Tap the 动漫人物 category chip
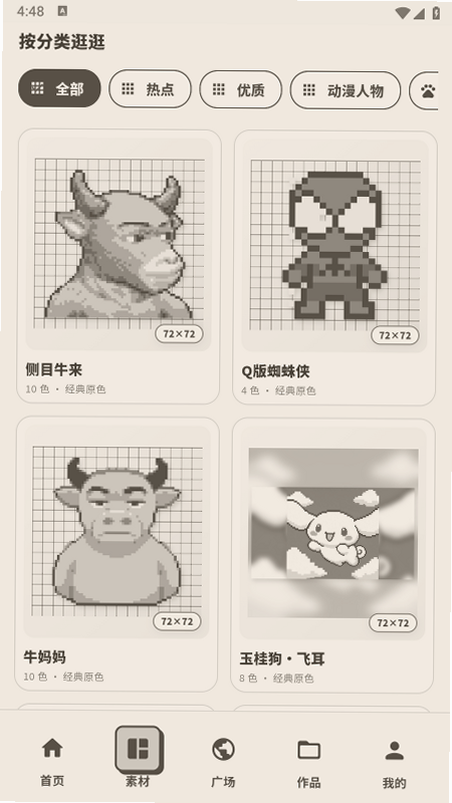This screenshot has height=803, width=452. coord(346,91)
